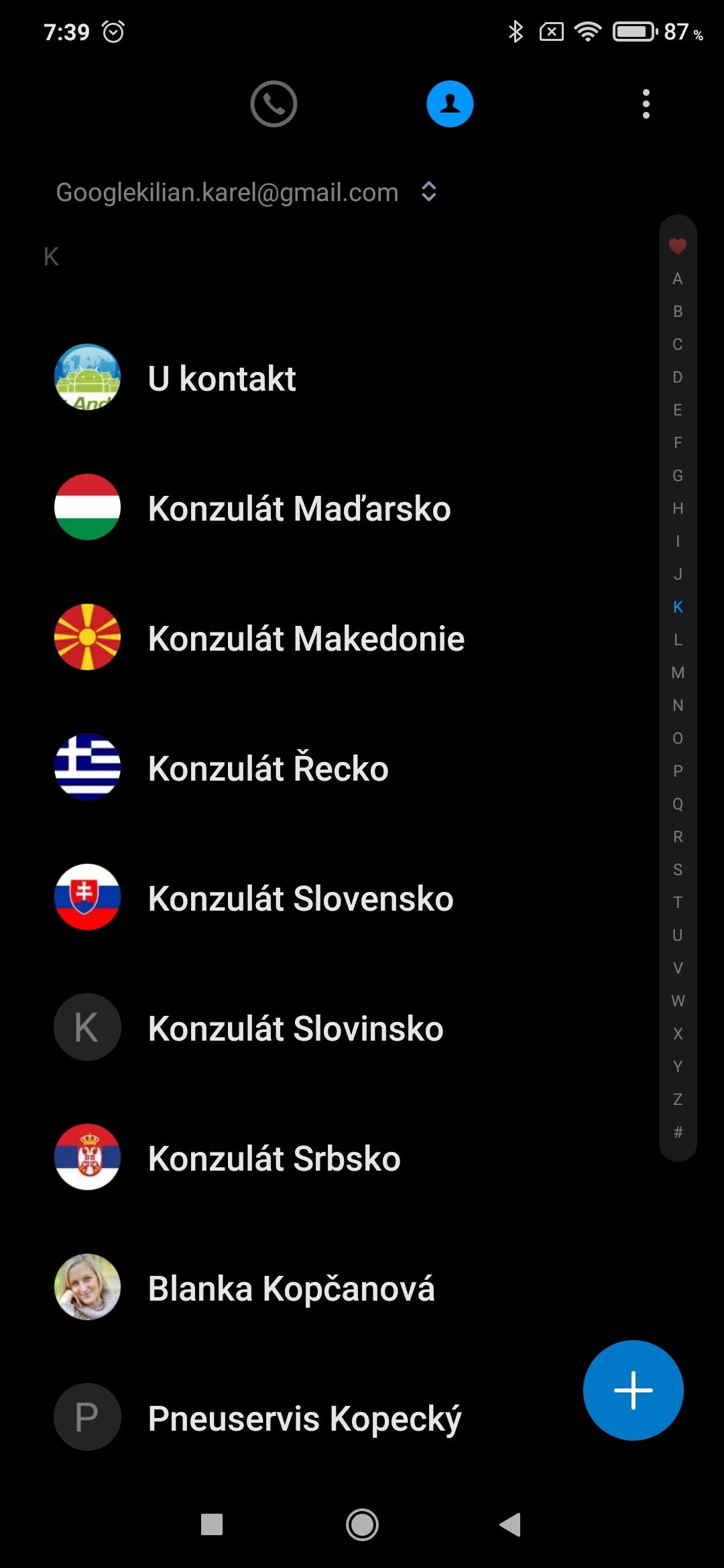
Task: Tap the Konzulát Slovinsko contact
Action: [x=296, y=1029]
